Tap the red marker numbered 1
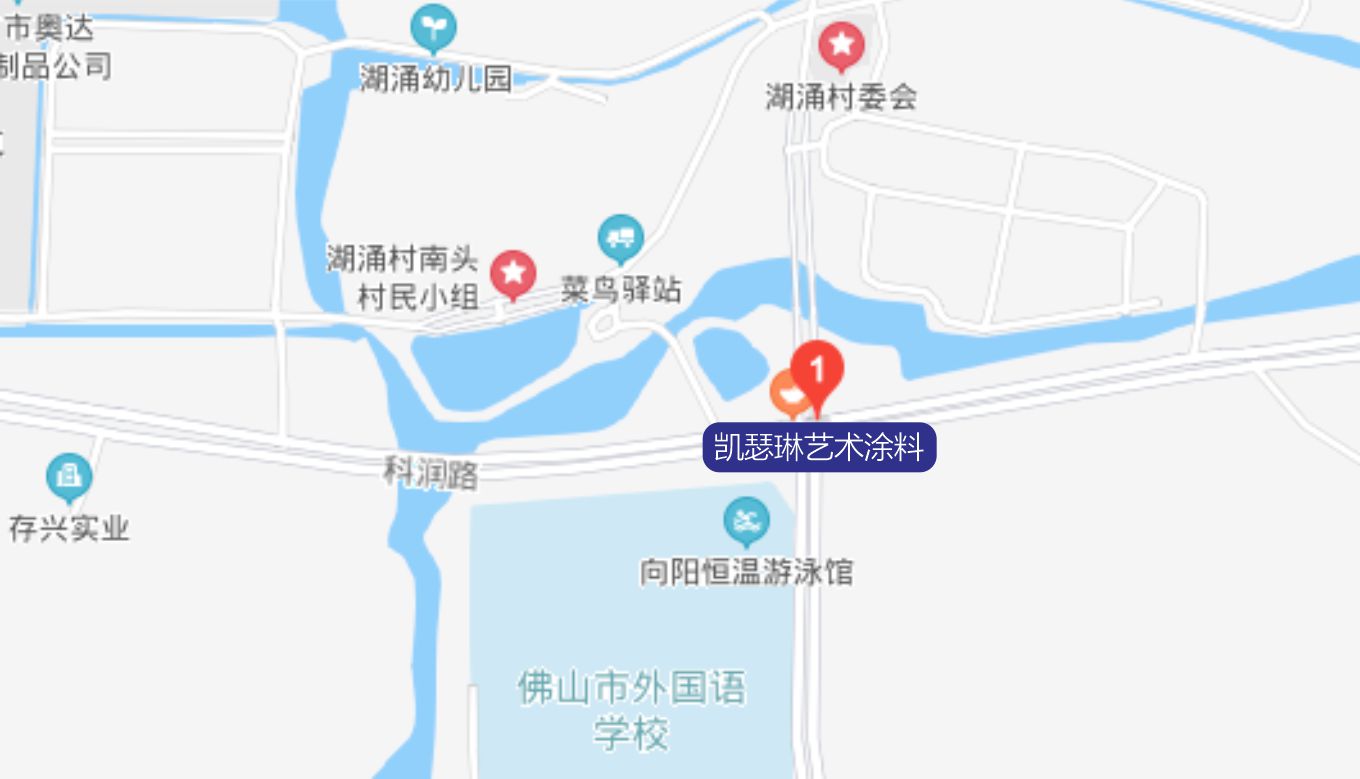Image resolution: width=1360 pixels, height=779 pixels. [817, 372]
